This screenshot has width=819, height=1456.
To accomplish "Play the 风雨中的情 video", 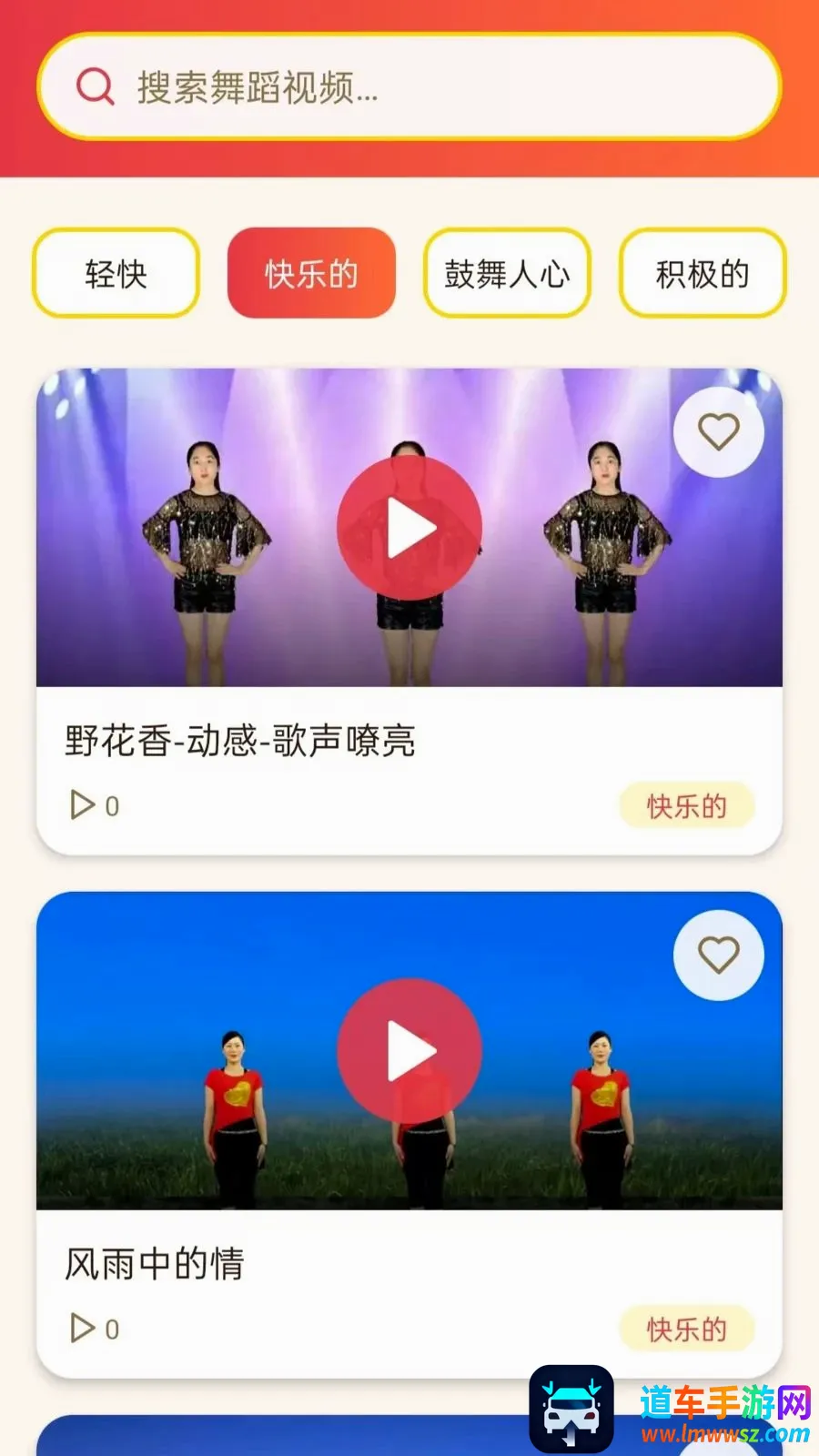I will pos(409,1051).
